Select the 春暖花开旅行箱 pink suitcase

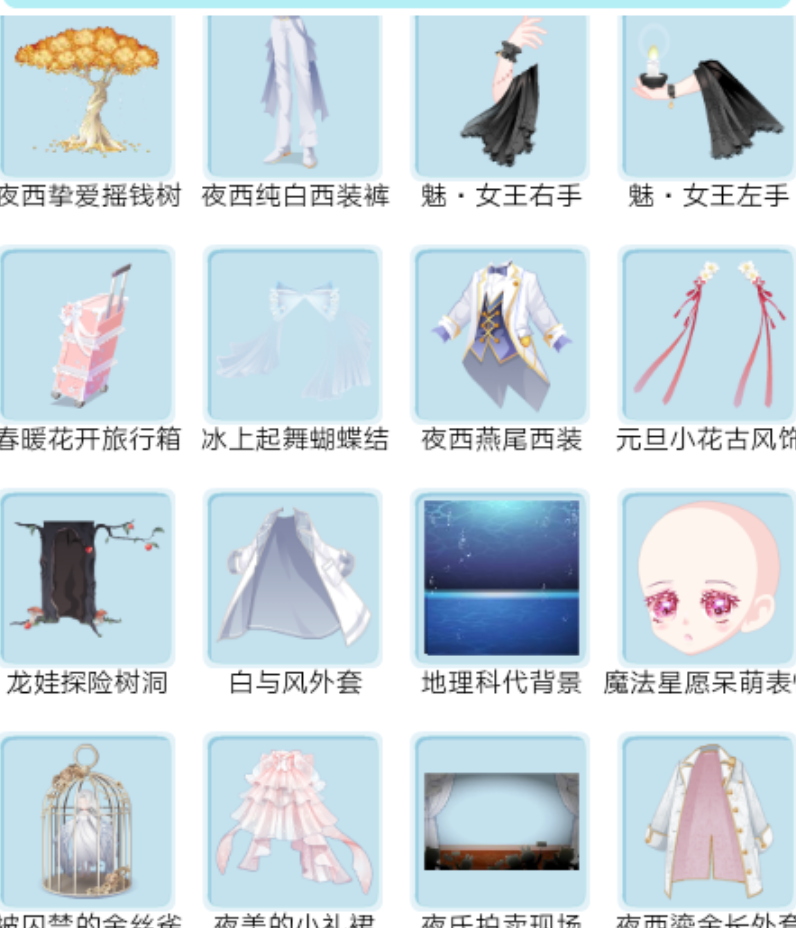tap(86, 334)
